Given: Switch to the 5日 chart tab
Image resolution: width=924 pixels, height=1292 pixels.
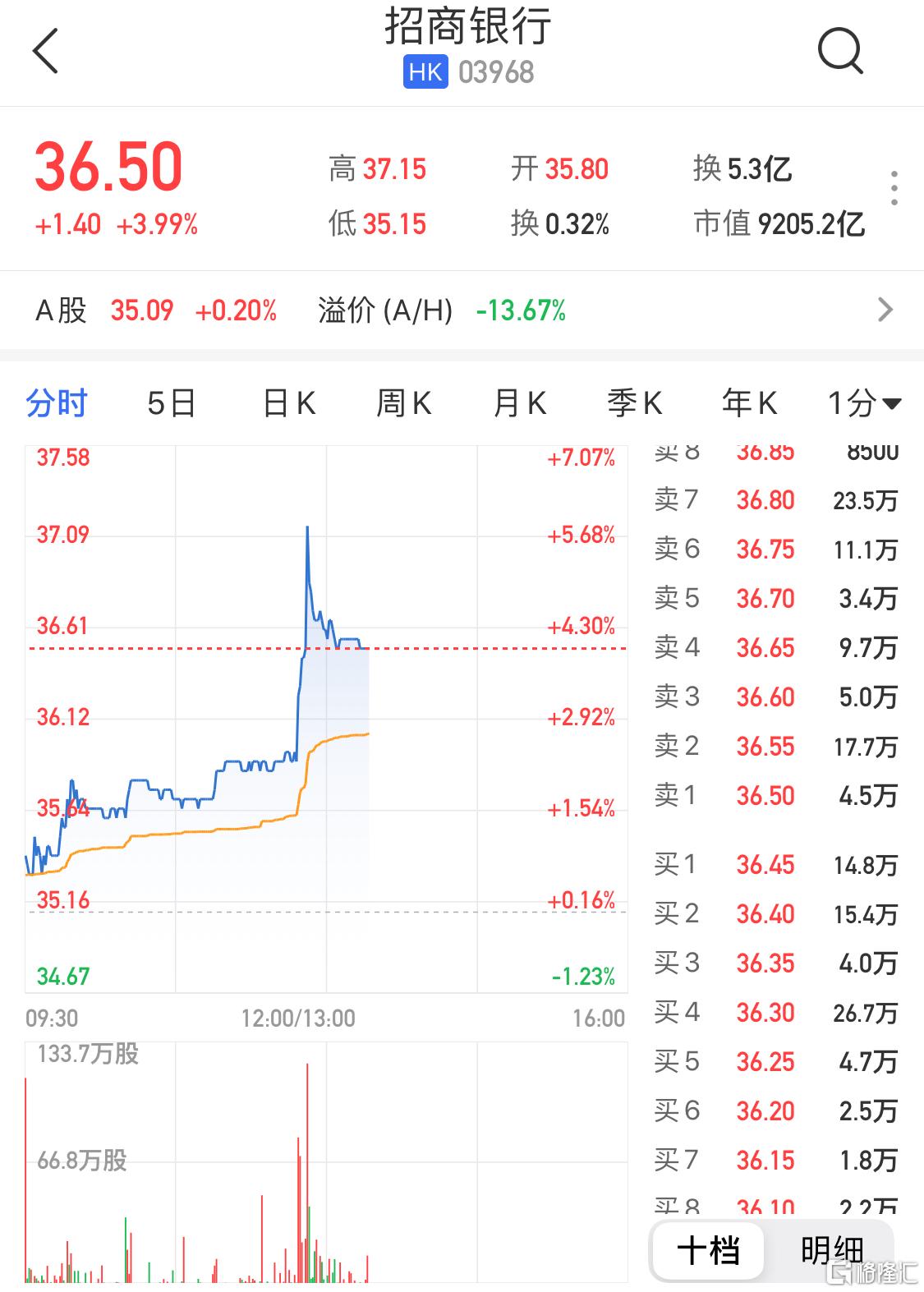Looking at the screenshot, I should pos(172,403).
